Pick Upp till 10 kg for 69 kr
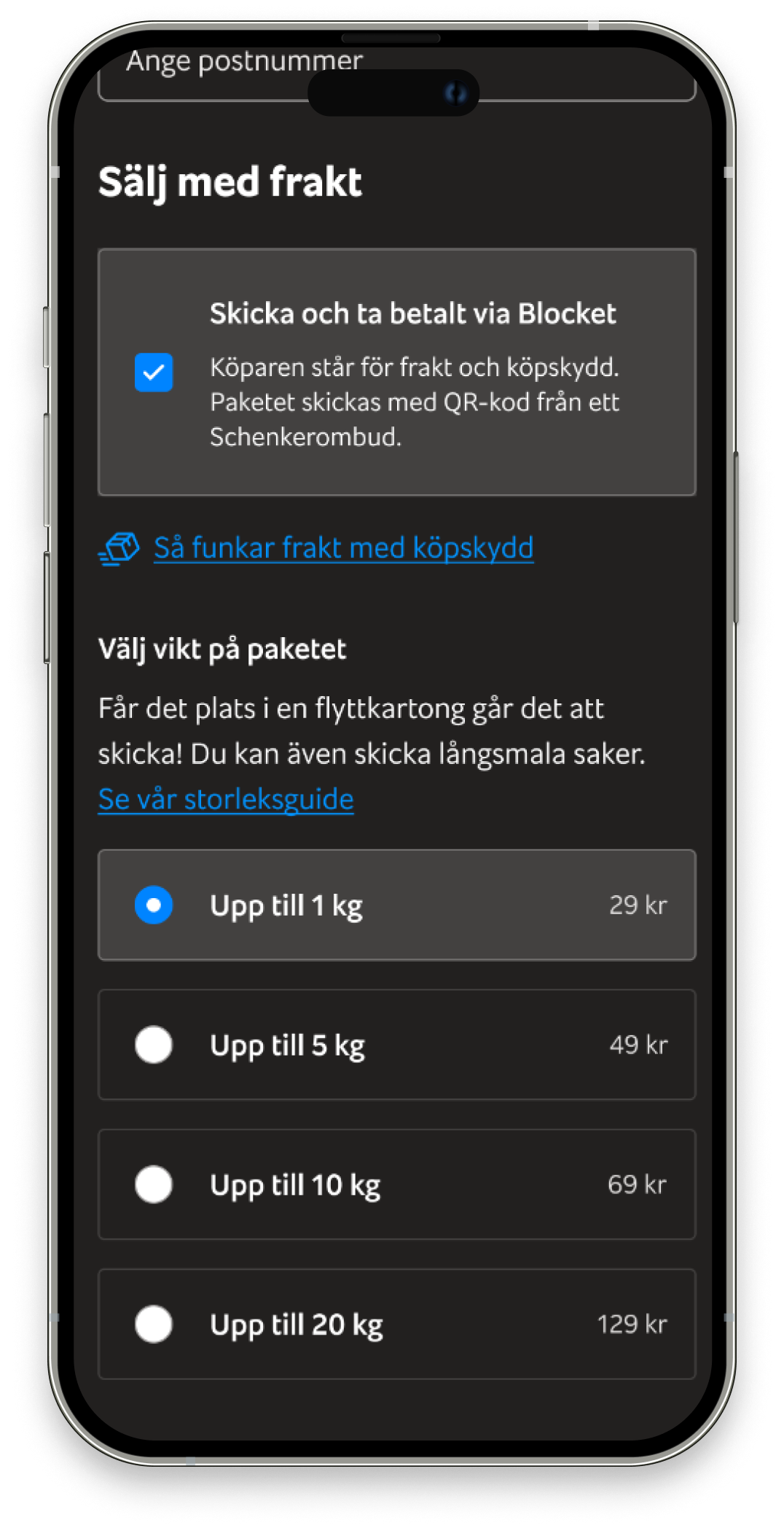Image resolution: width=784 pixels, height=1528 pixels. point(397,1185)
